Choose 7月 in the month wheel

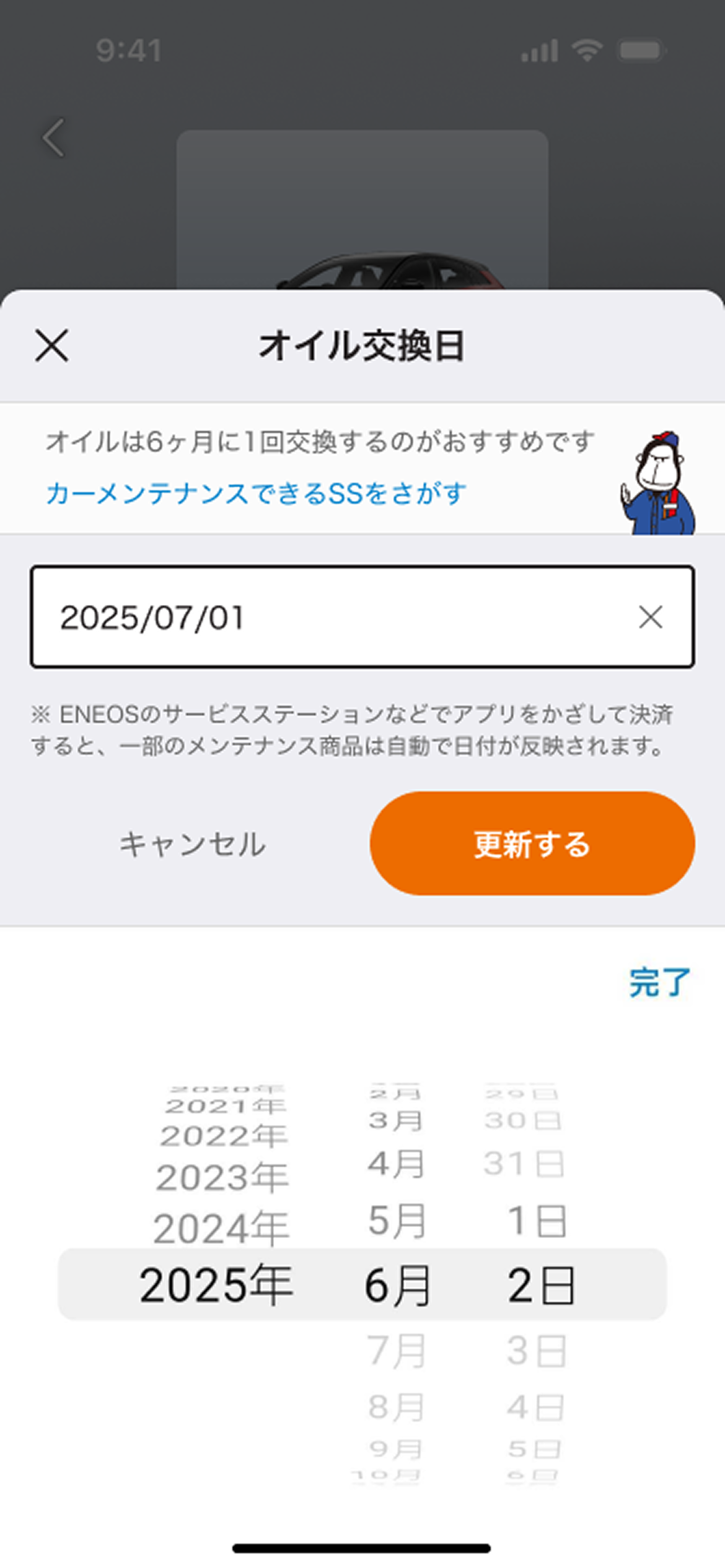[x=397, y=1351]
